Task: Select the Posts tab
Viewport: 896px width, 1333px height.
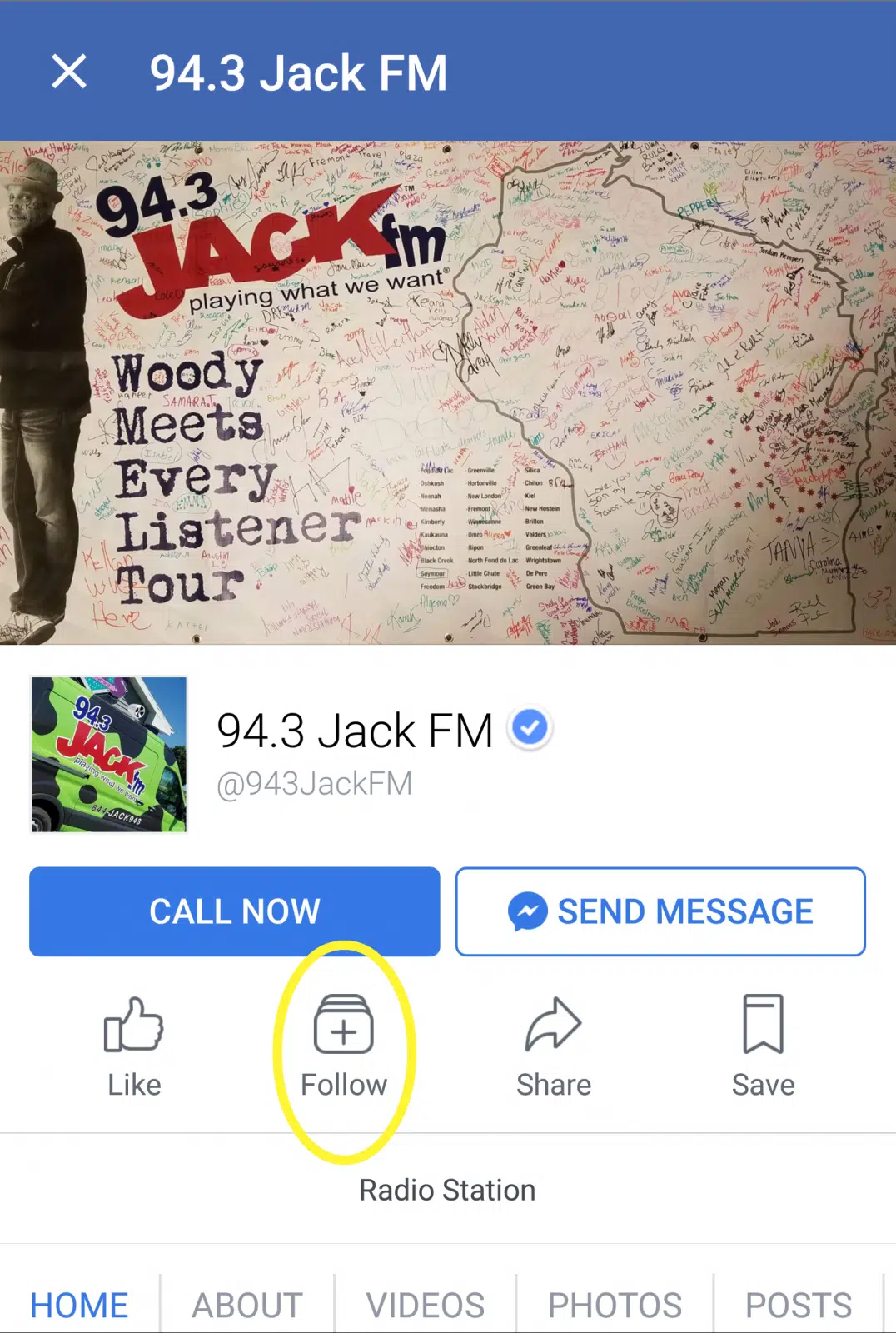Action: tap(798, 1304)
